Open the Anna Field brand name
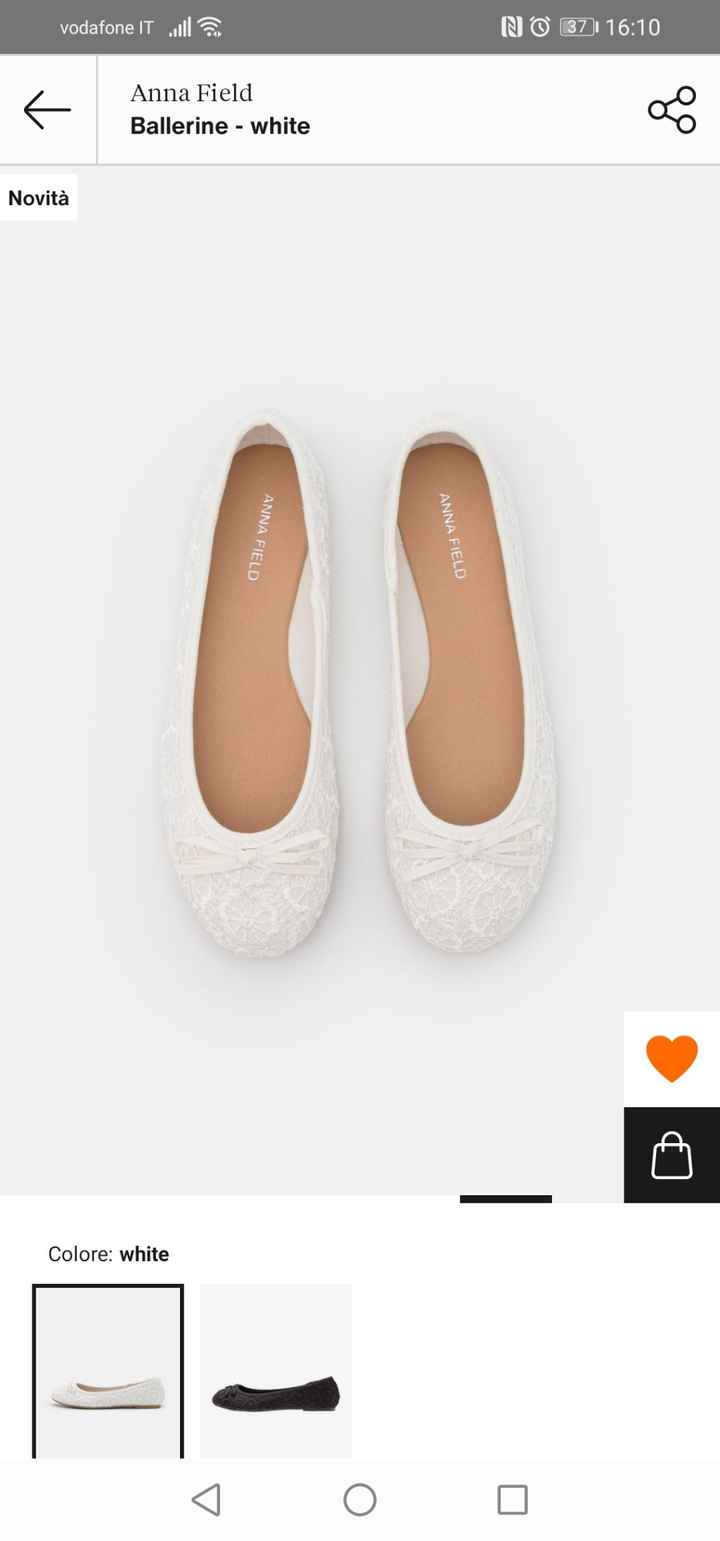 tap(190, 92)
